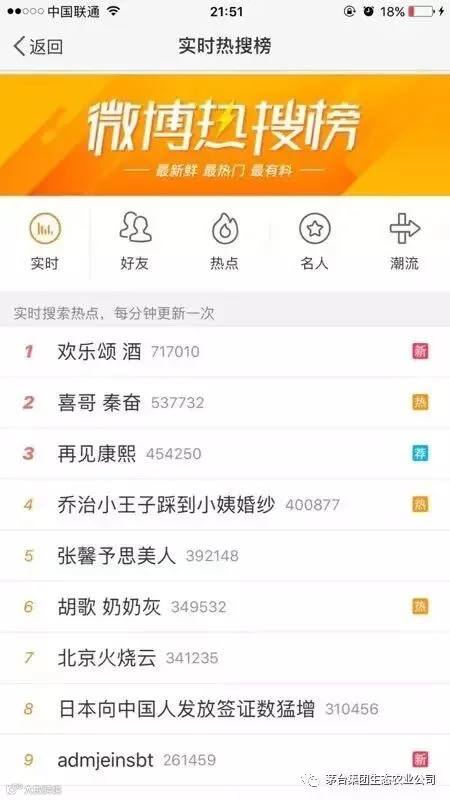This screenshot has height=800, width=450.
Task: View the 再见康熙 trending topic
Action: click(225, 454)
